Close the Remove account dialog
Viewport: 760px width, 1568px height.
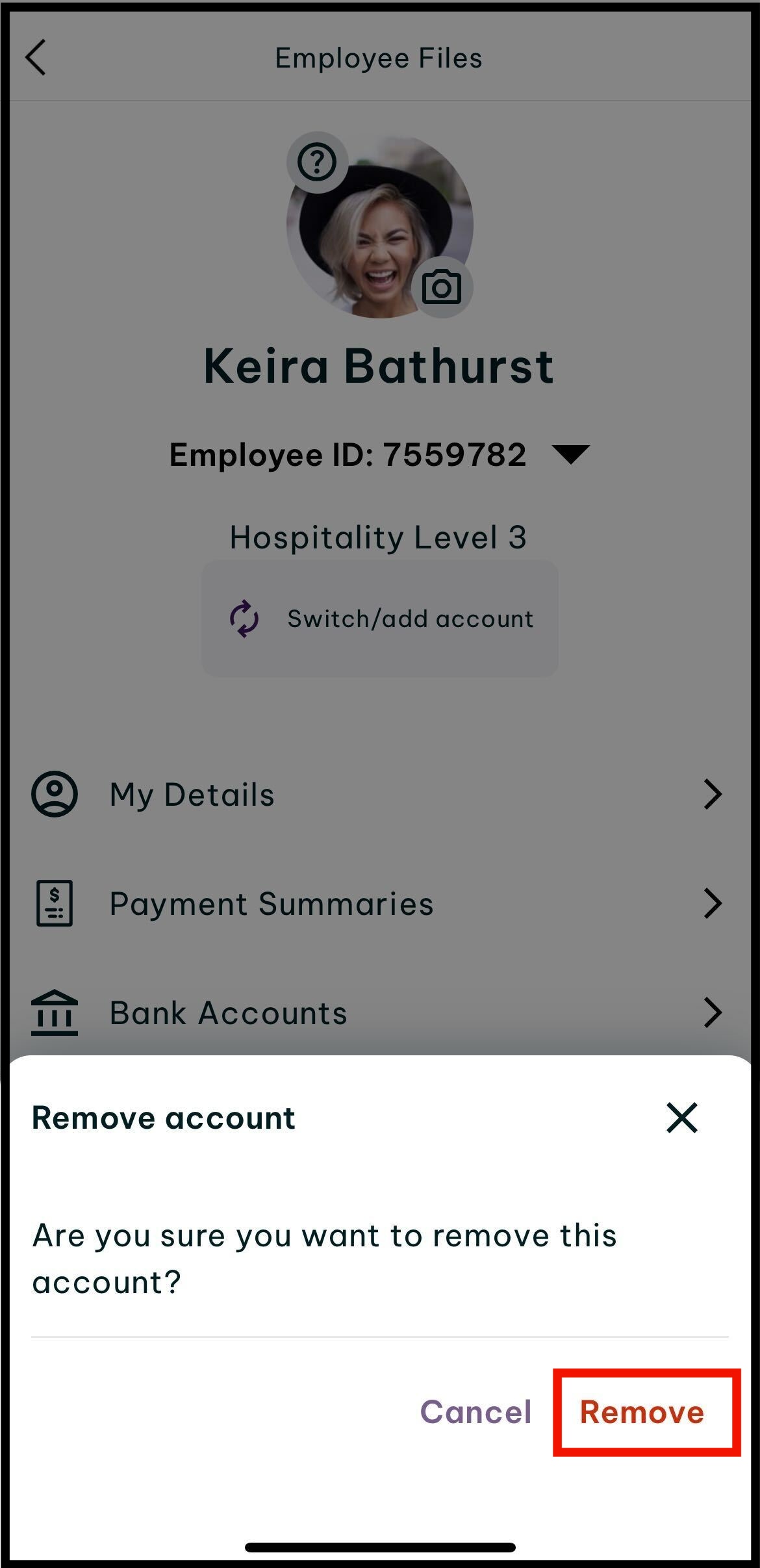coord(682,1118)
